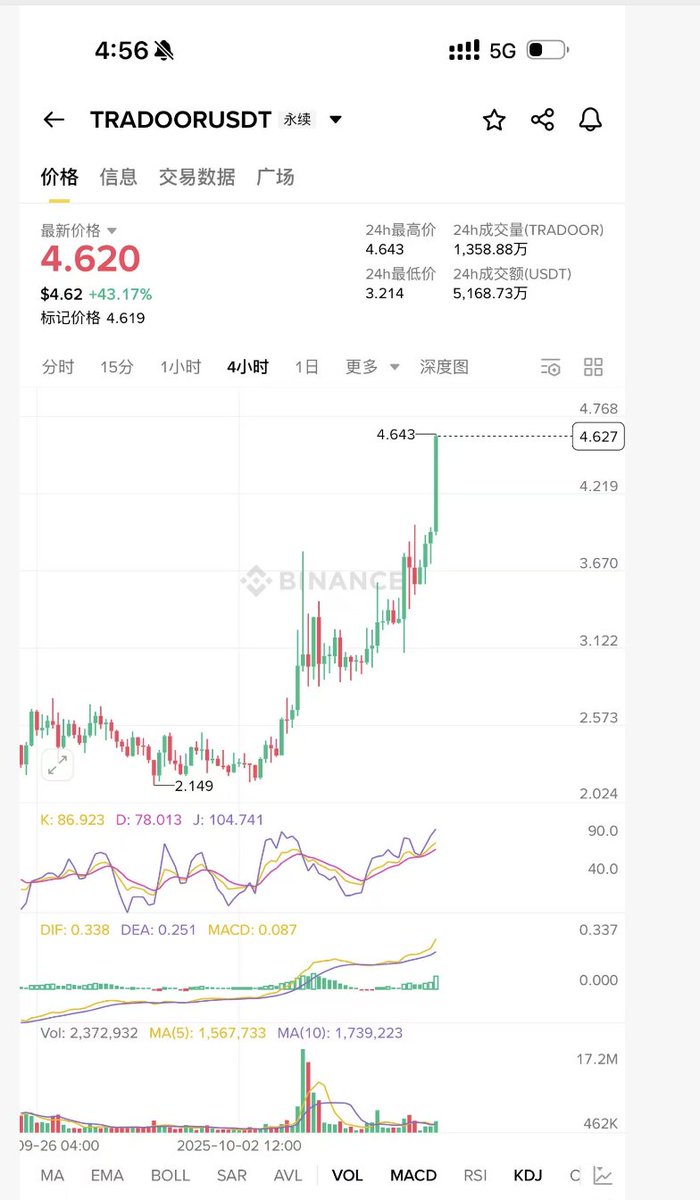Switch to the 交易数据 tab
This screenshot has width=700, height=1200.
[197, 177]
